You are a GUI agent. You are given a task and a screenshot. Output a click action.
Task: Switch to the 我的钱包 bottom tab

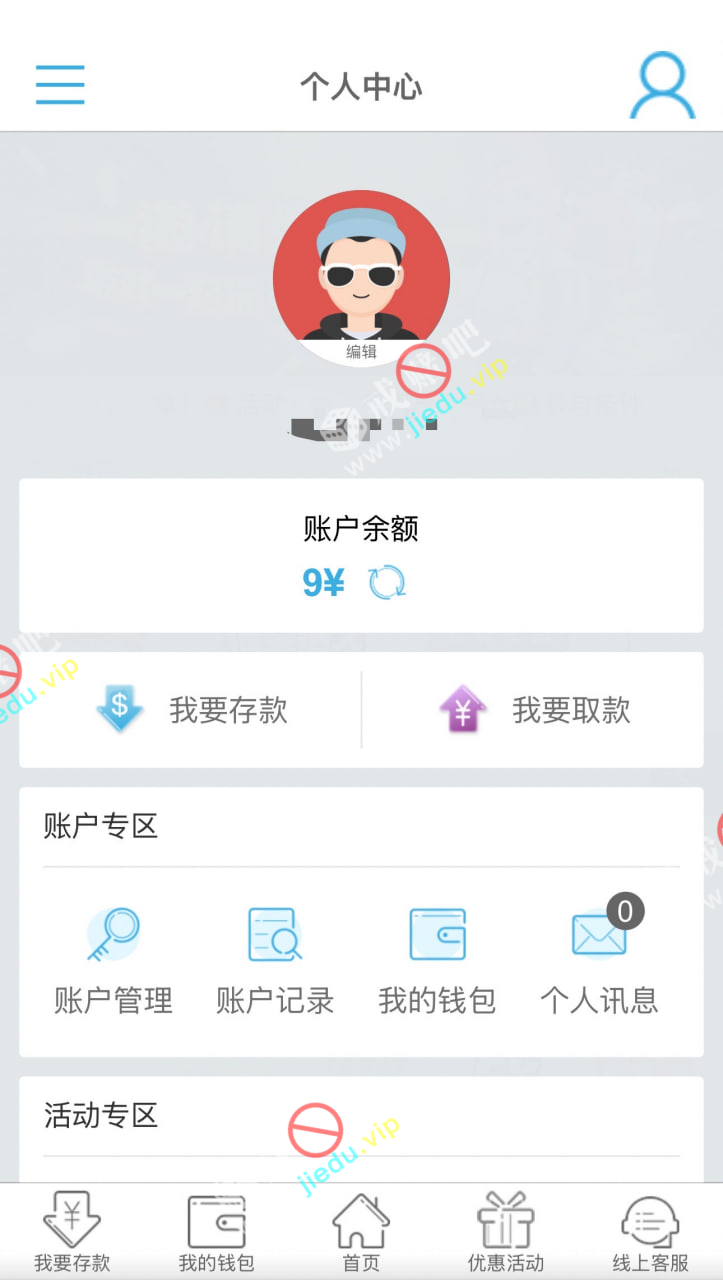pyautogui.click(x=216, y=1232)
